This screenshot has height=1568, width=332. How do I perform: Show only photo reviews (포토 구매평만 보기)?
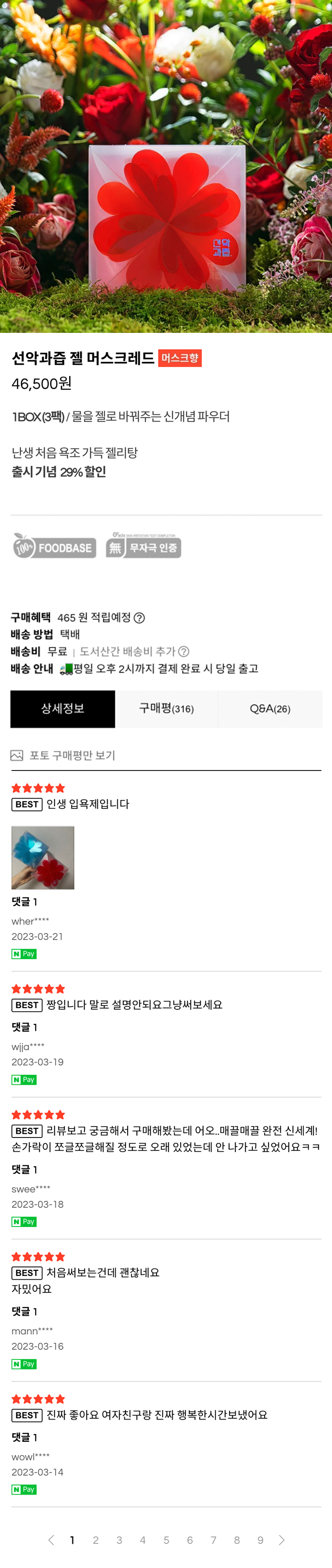coord(64,755)
